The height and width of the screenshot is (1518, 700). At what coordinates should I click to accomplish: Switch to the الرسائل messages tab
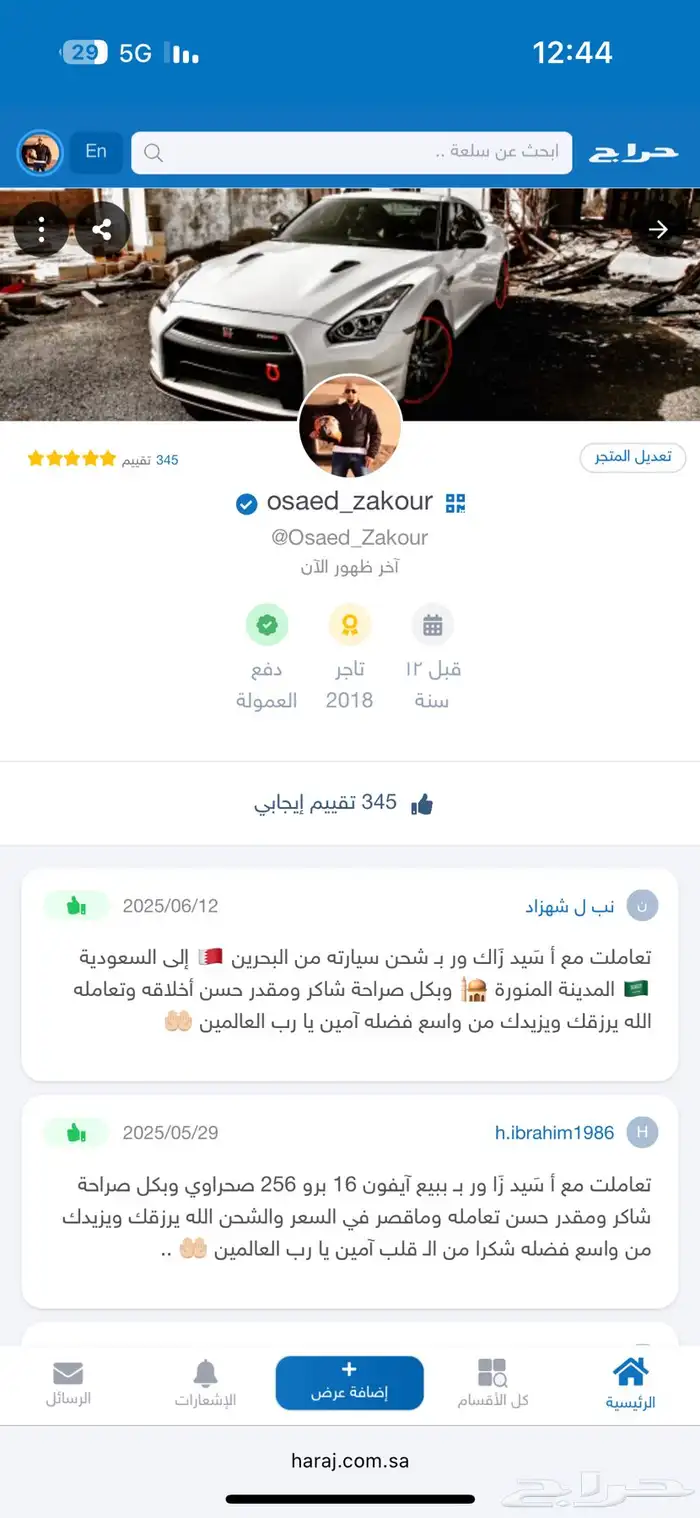[68, 1383]
